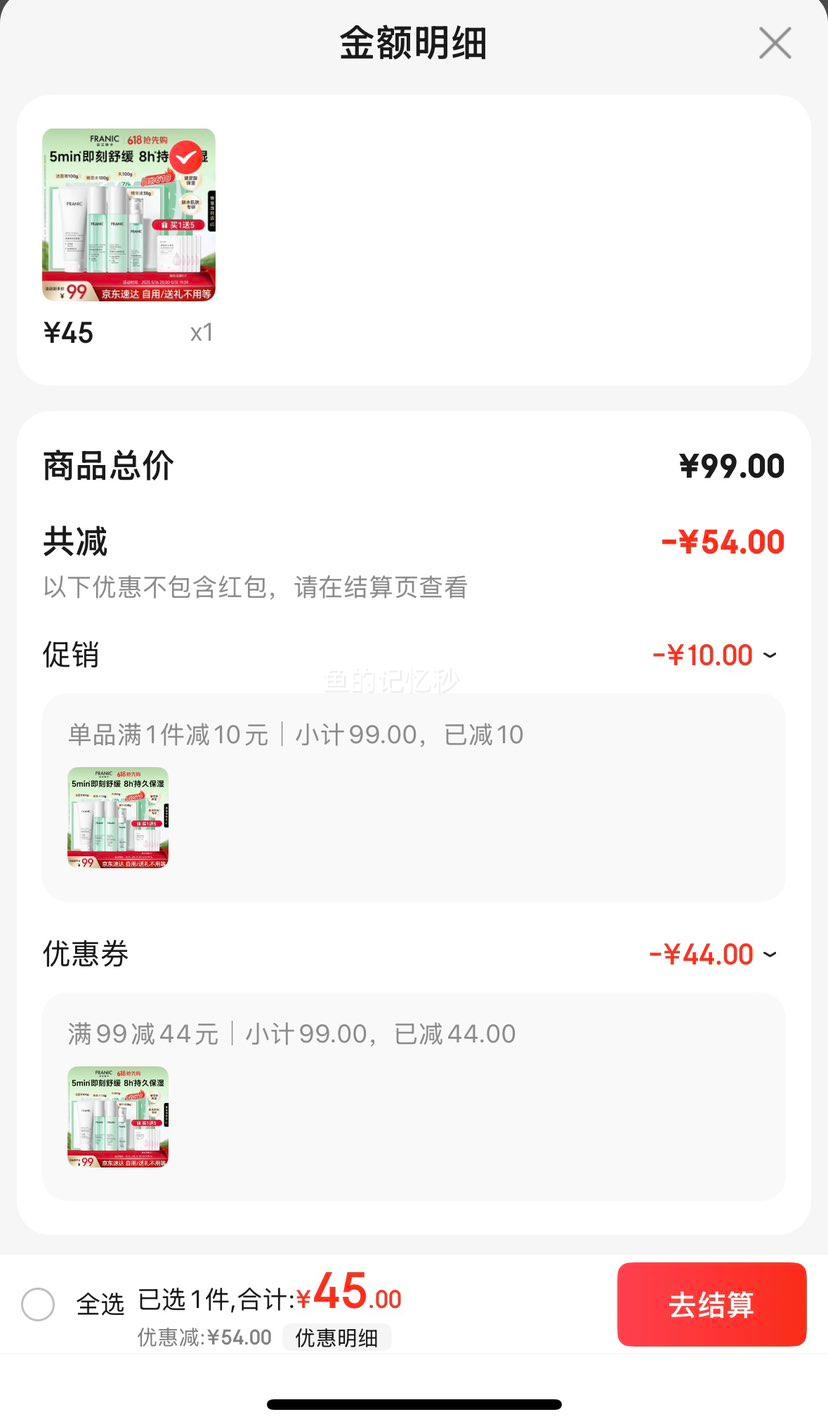Toggle the 全选 select-all checkbox
The width and height of the screenshot is (828, 1426).
[38, 1304]
